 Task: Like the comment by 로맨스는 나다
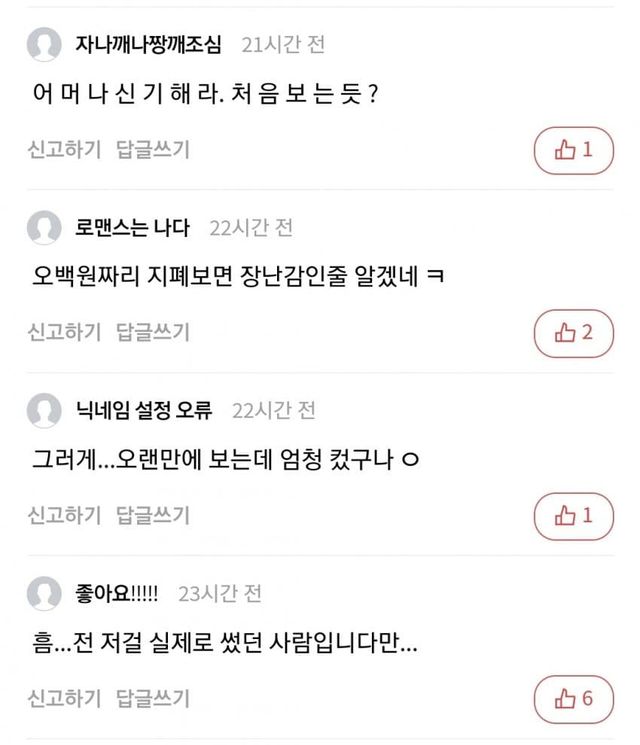point(574,332)
